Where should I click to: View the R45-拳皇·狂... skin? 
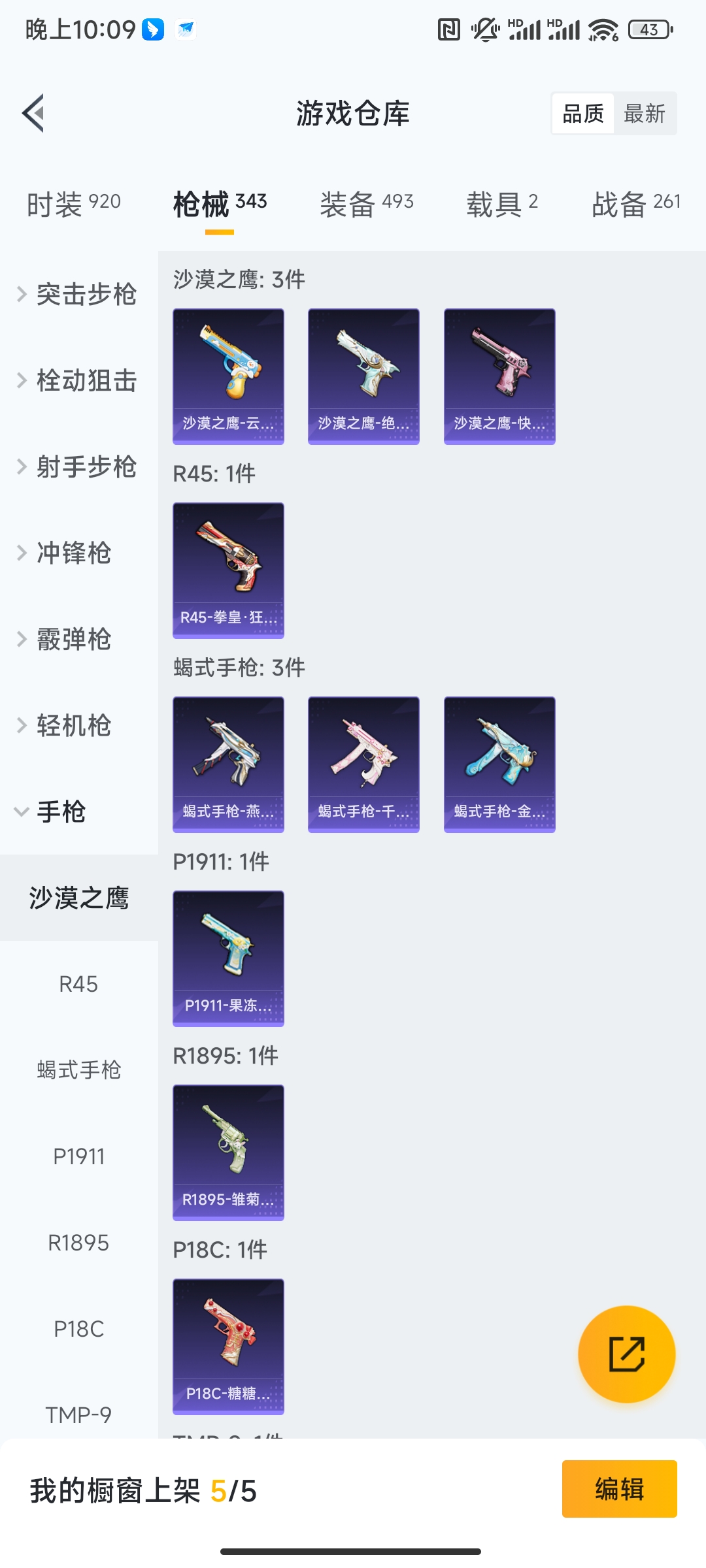pos(228,570)
